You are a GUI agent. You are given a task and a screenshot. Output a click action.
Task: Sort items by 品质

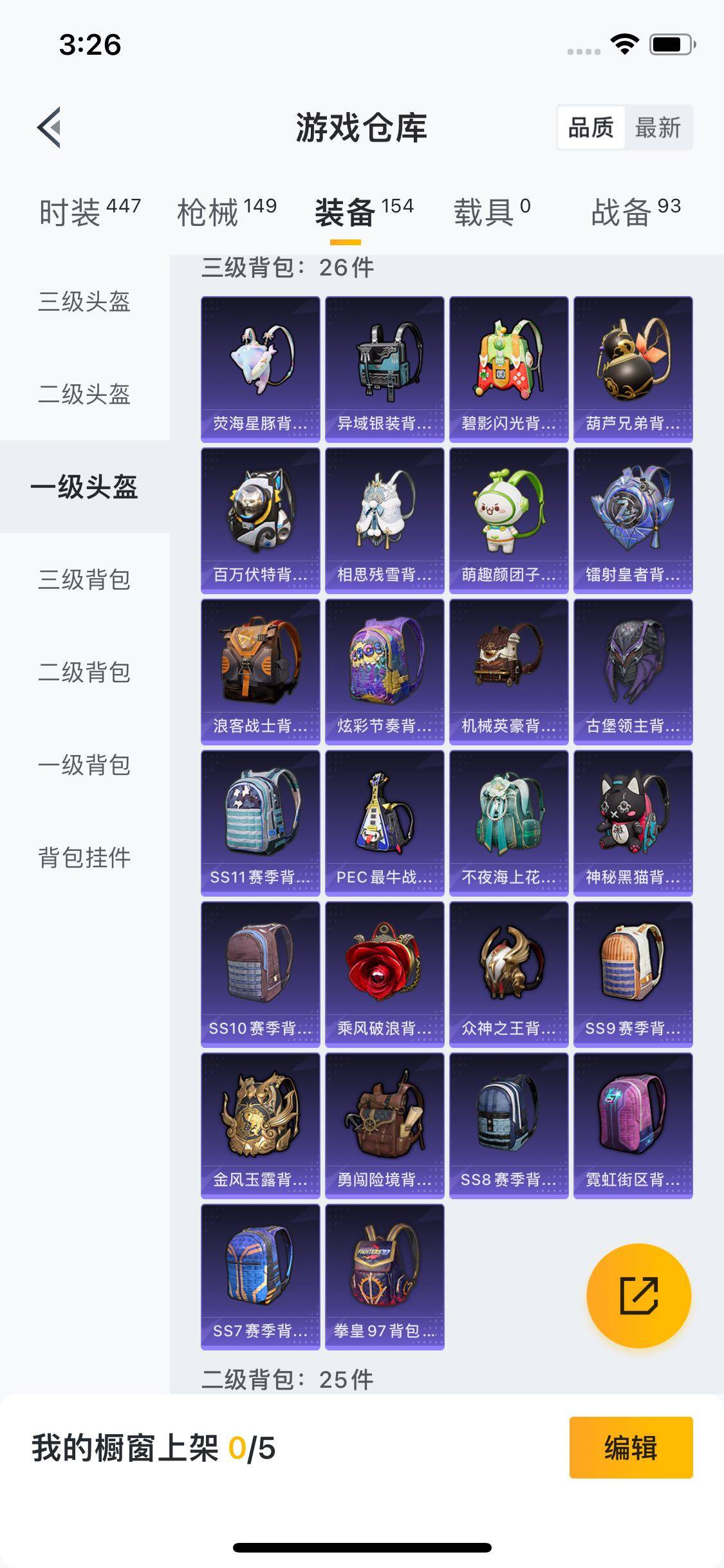click(x=591, y=127)
